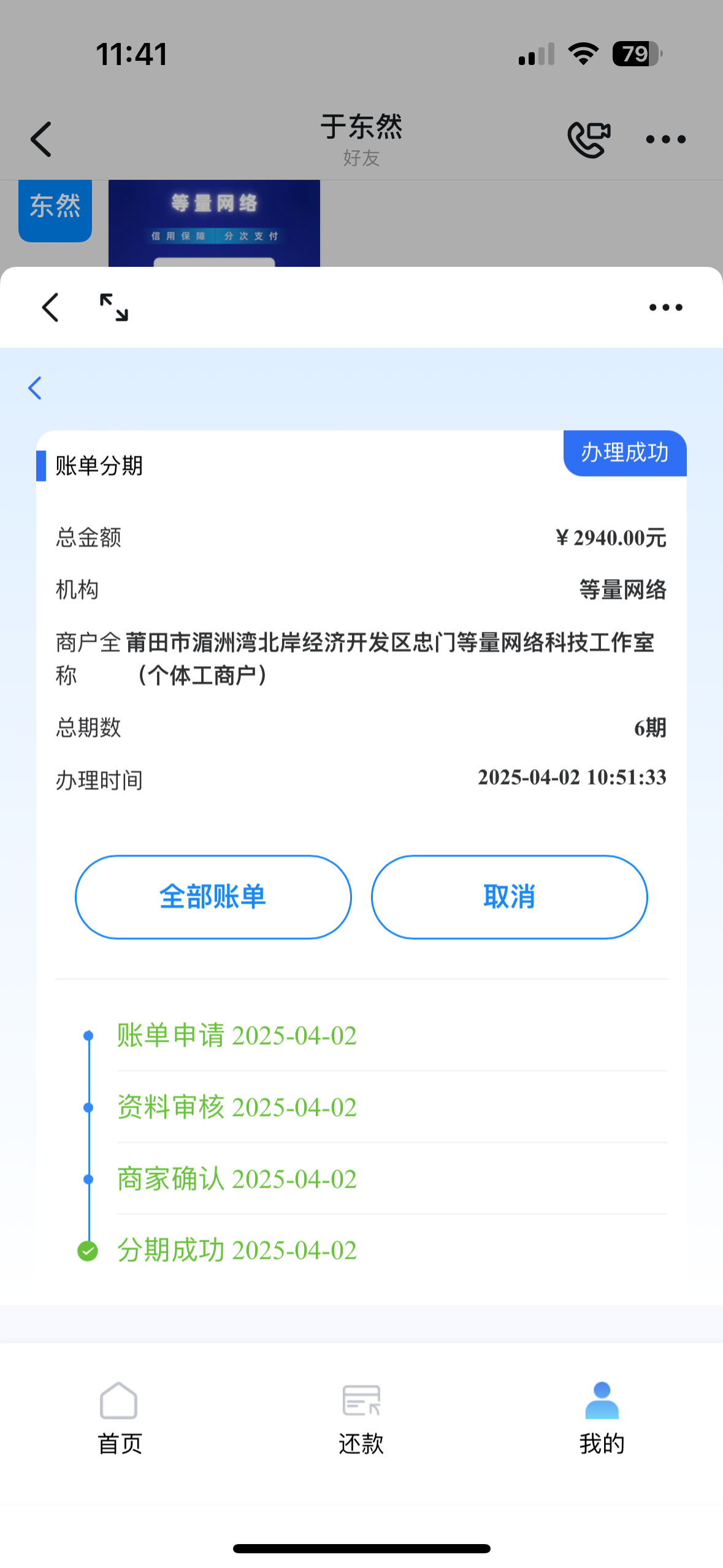Open the 我的 profile tab

(602, 1417)
